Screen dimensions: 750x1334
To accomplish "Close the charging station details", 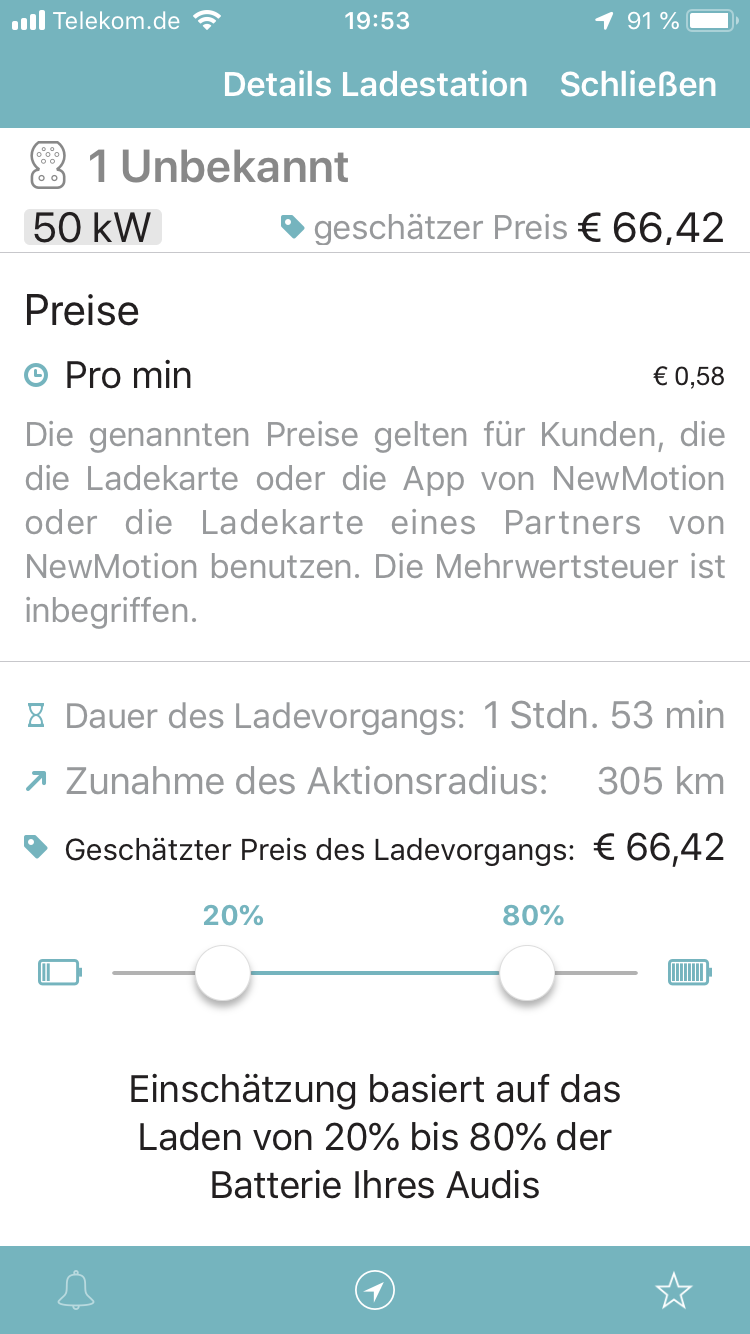I will (637, 85).
